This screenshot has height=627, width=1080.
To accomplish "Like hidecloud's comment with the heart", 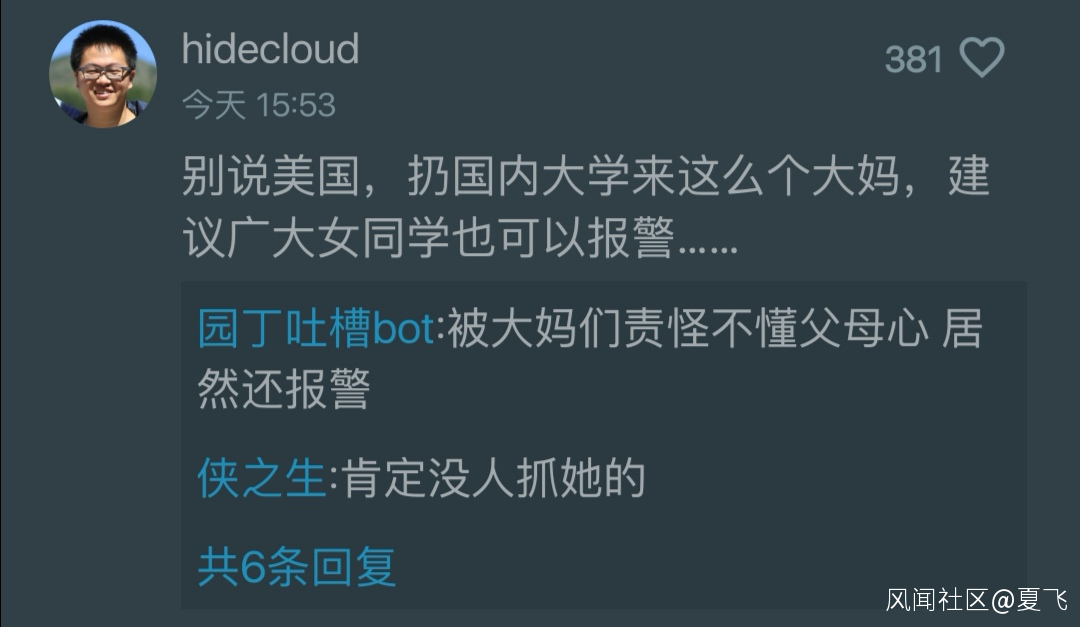I will [981, 59].
